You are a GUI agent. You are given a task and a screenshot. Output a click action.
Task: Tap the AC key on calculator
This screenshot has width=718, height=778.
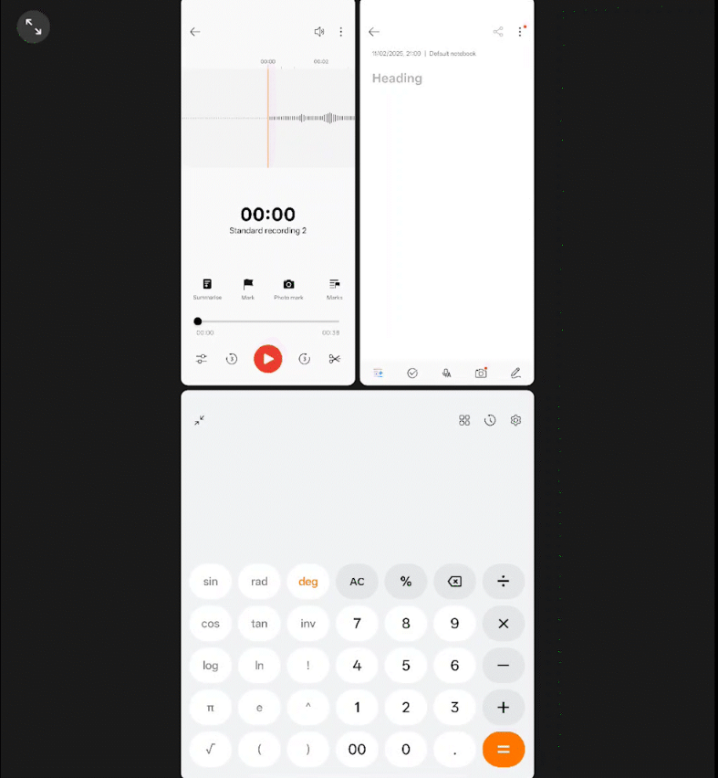[x=357, y=581]
